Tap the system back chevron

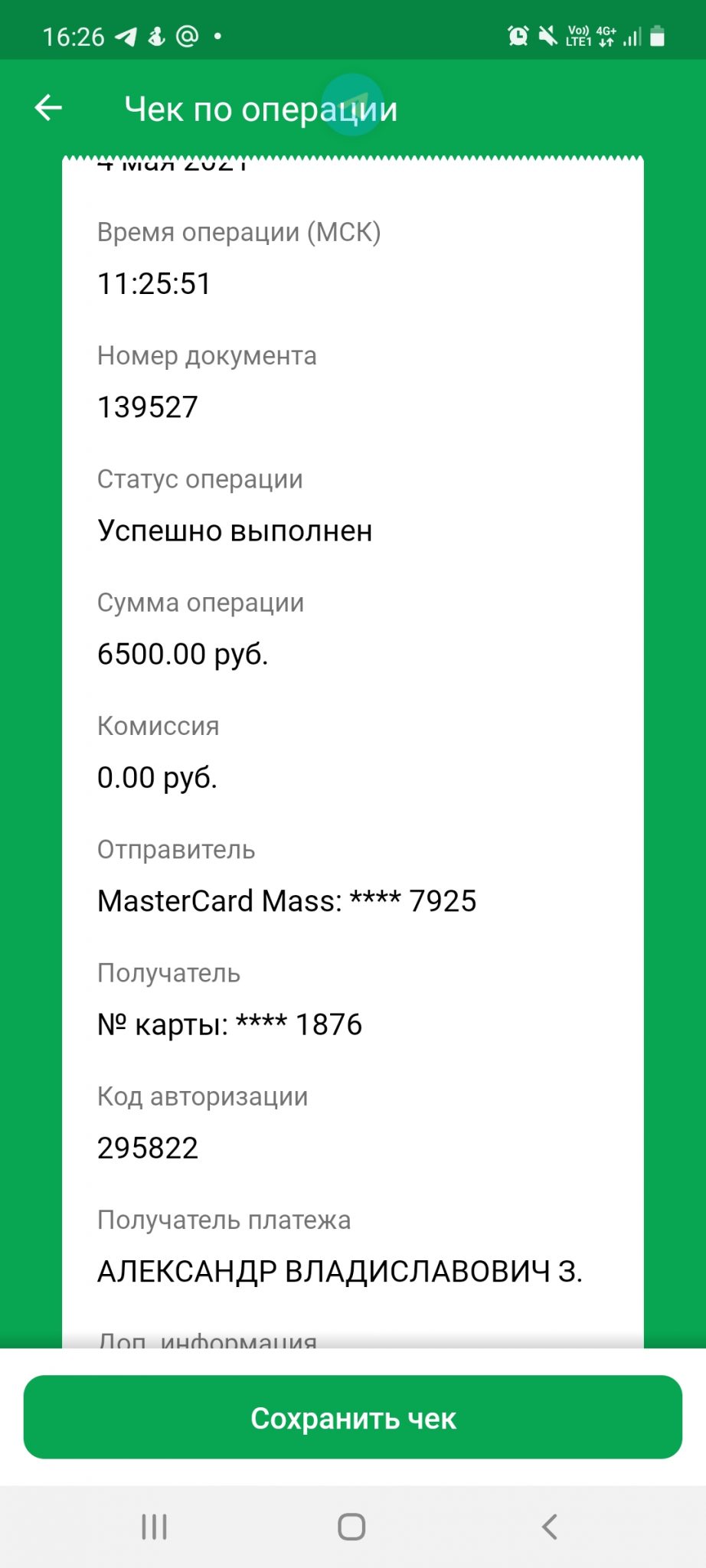549,1527
